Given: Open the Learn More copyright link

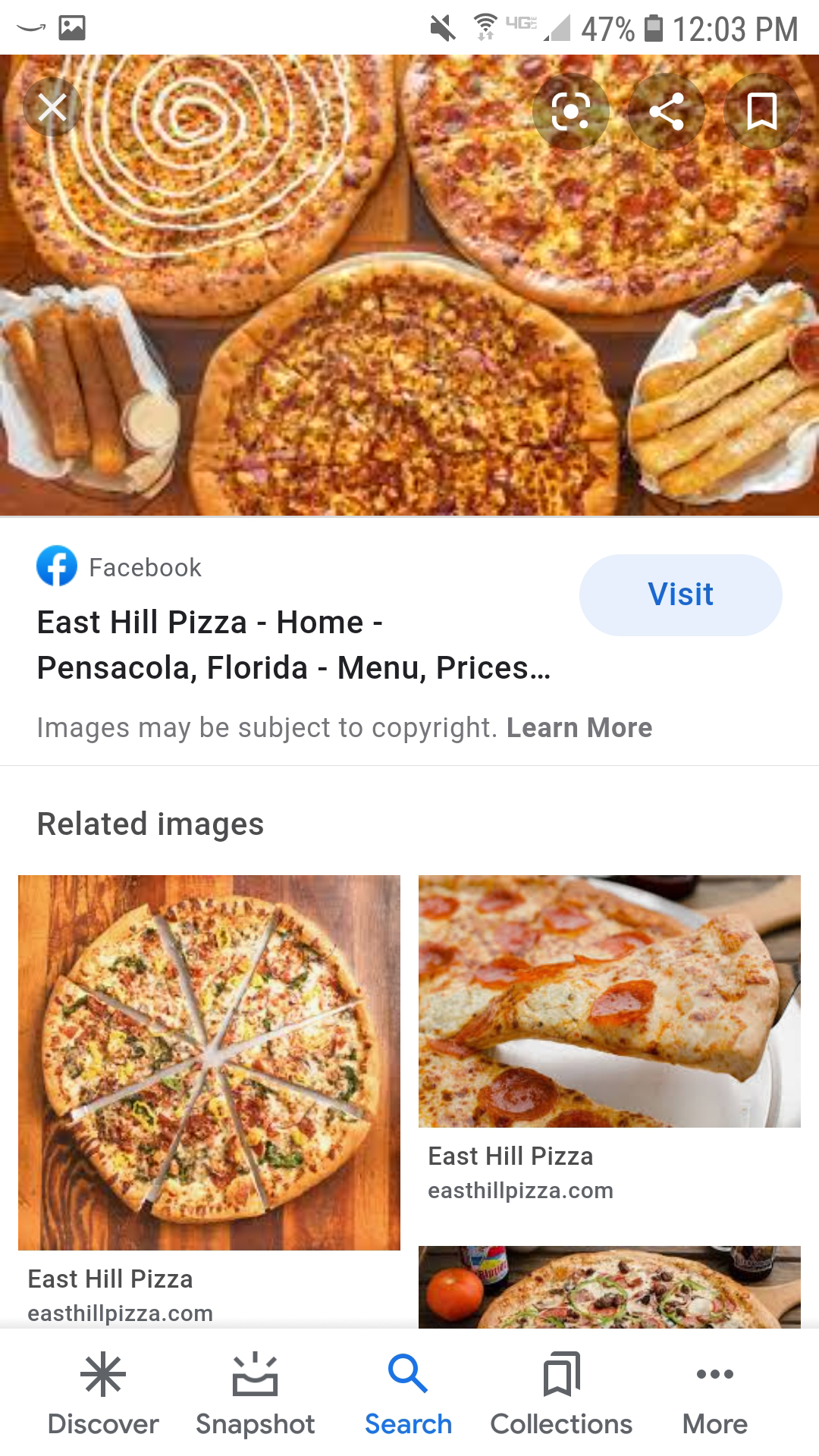Looking at the screenshot, I should coord(579,727).
